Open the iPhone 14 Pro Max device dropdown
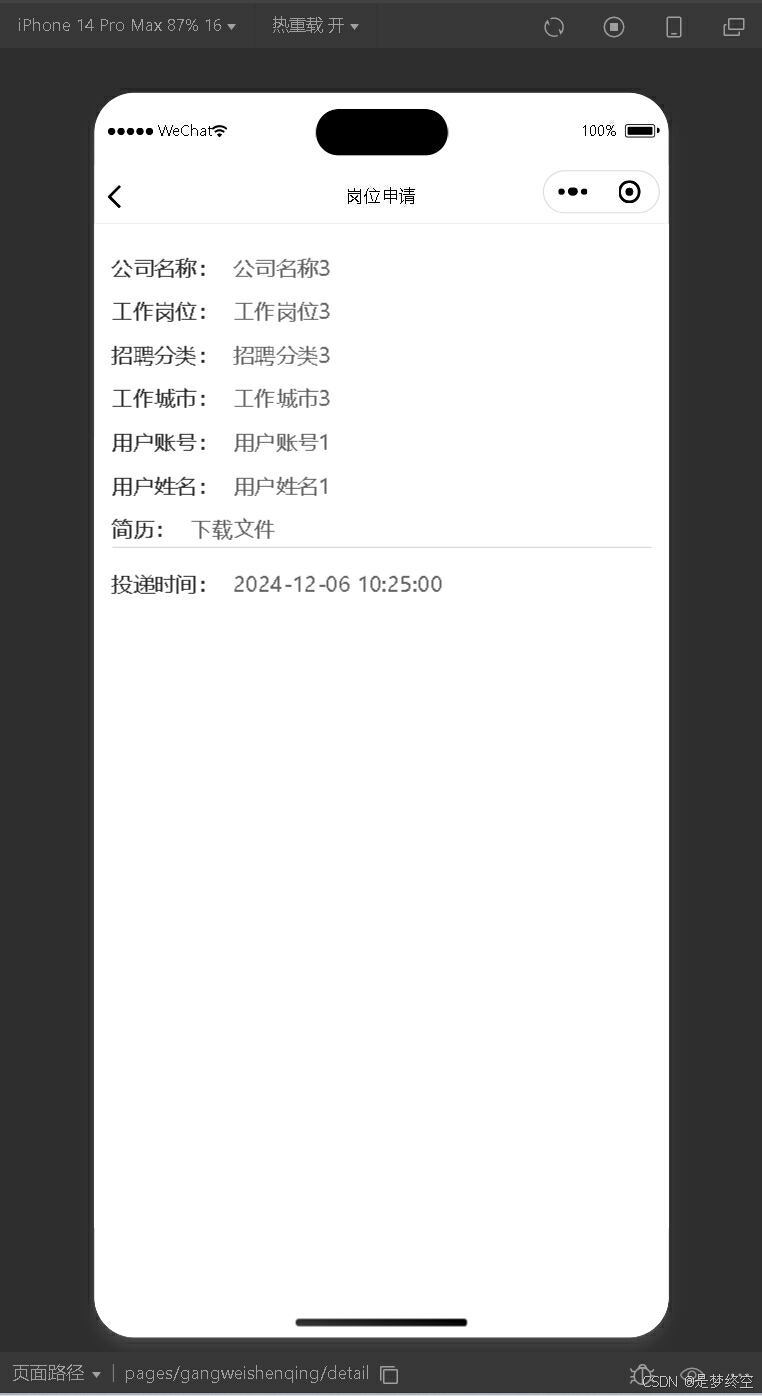The width and height of the screenshot is (762, 1396). coord(126,26)
